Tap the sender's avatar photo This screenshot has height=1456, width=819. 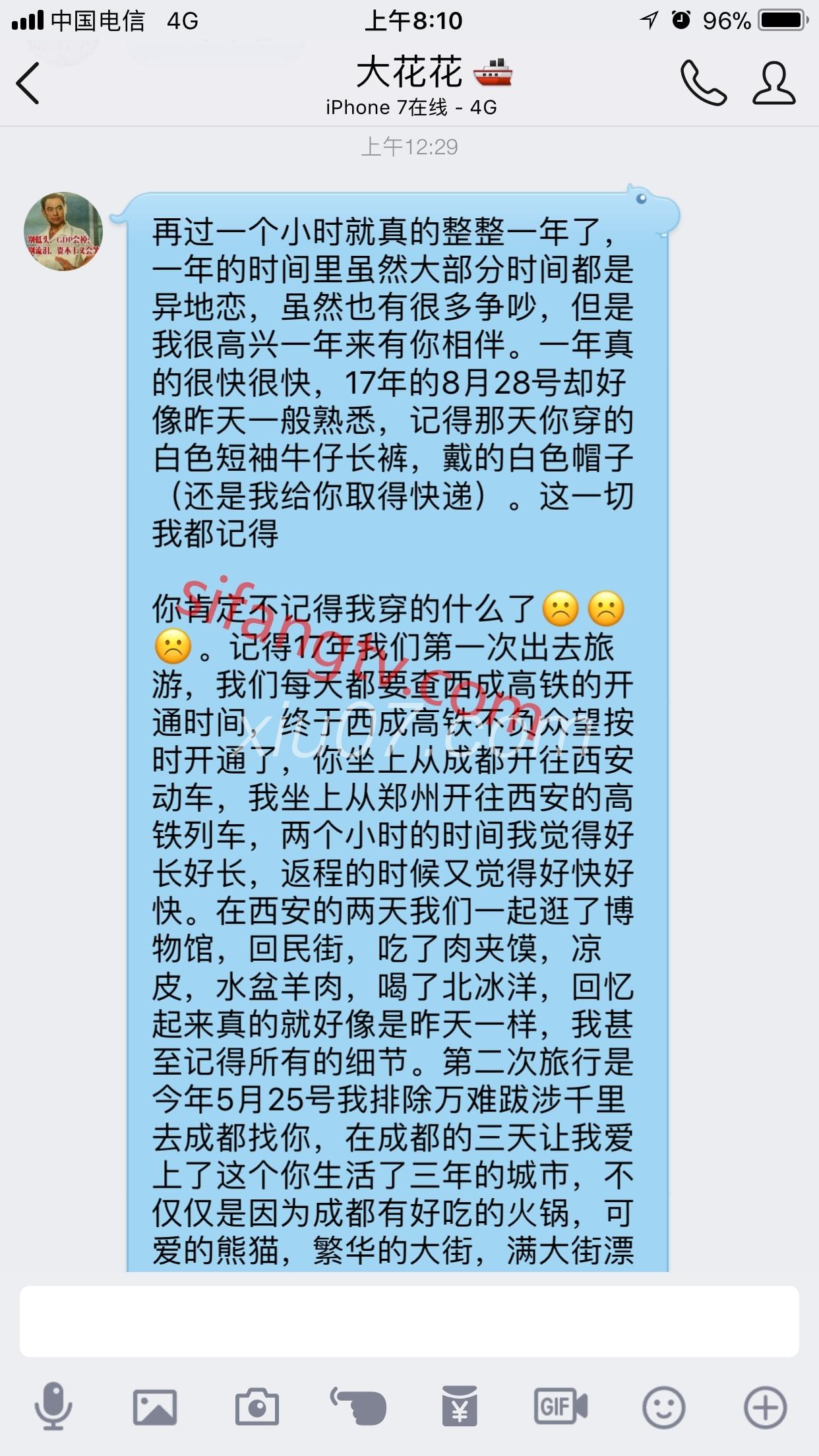coord(63,231)
